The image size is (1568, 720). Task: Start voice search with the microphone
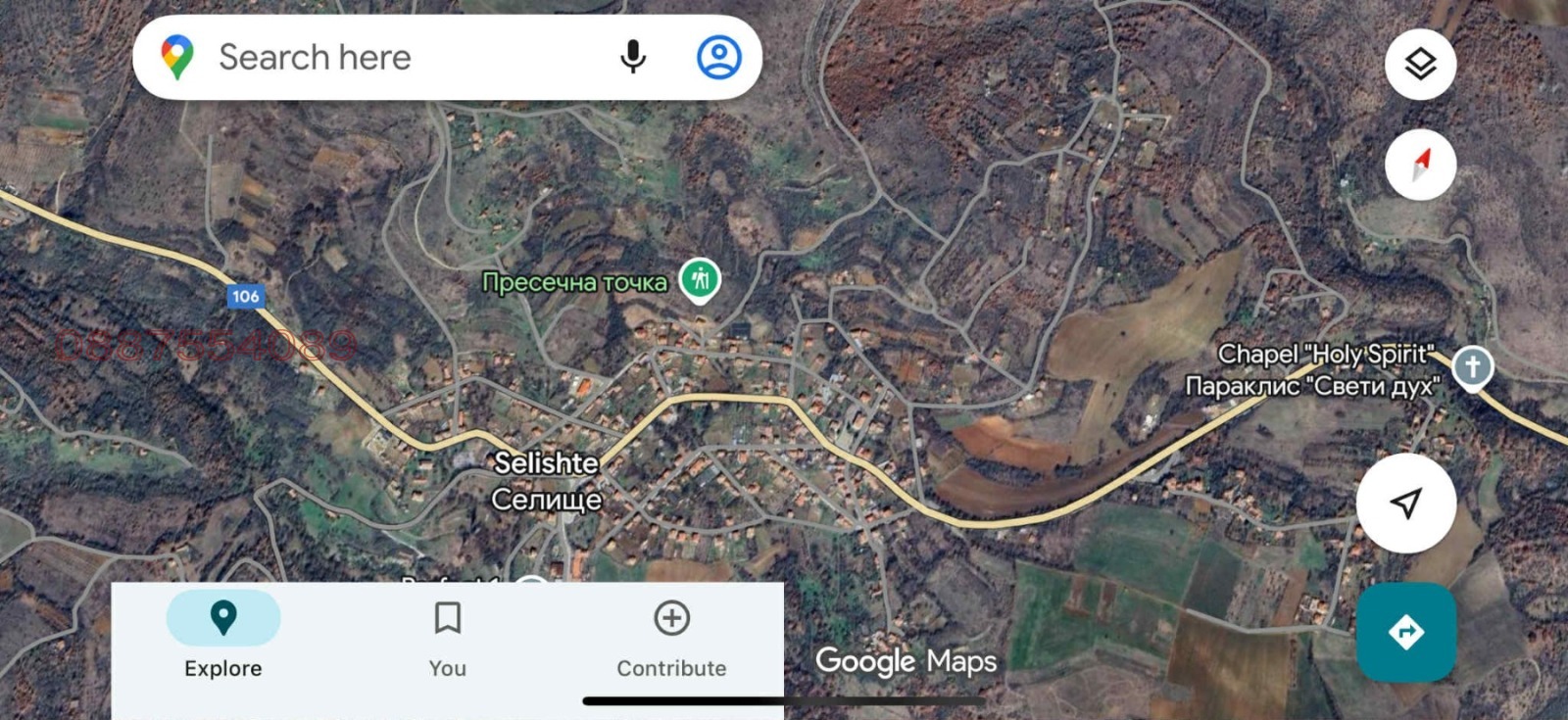coord(633,57)
